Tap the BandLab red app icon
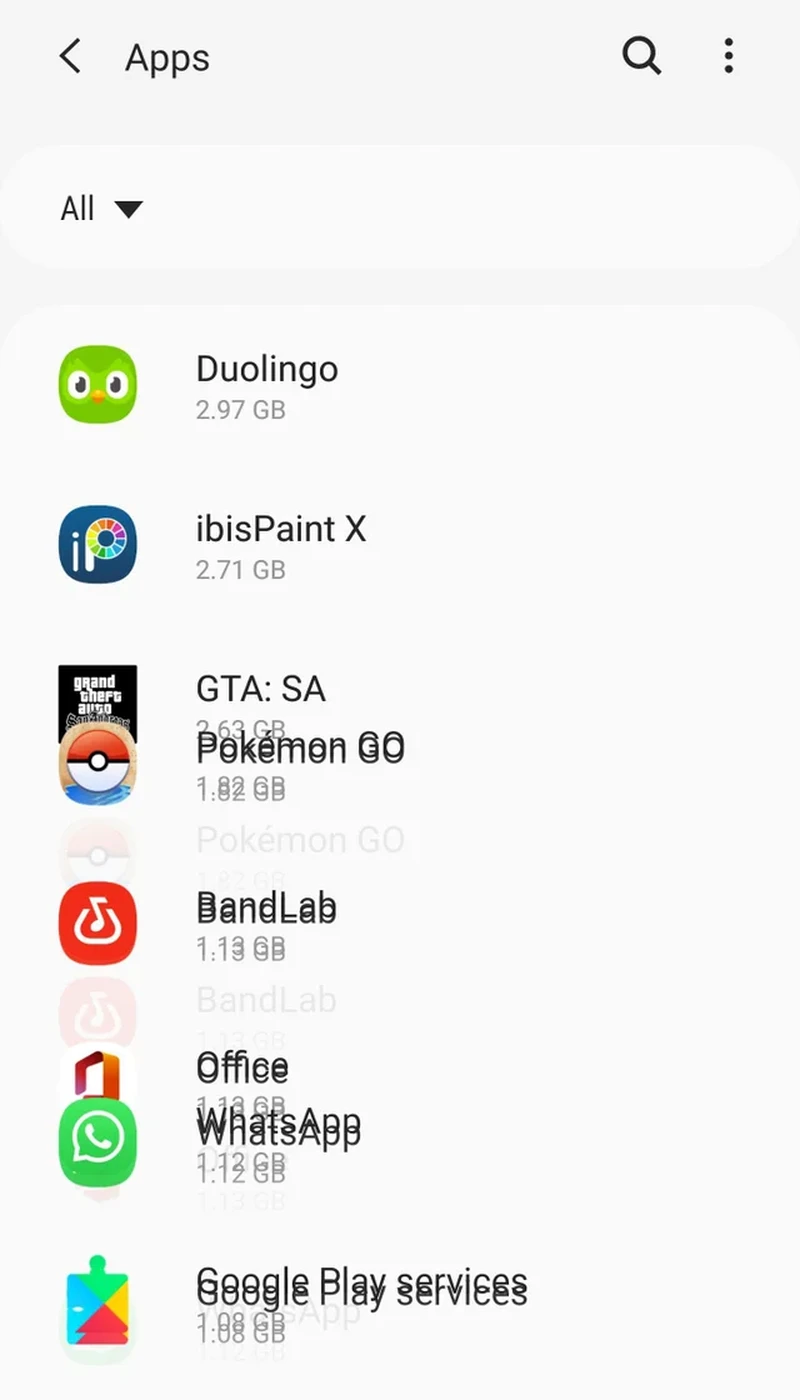Screen dimensions: 800x1400 click(x=97, y=925)
